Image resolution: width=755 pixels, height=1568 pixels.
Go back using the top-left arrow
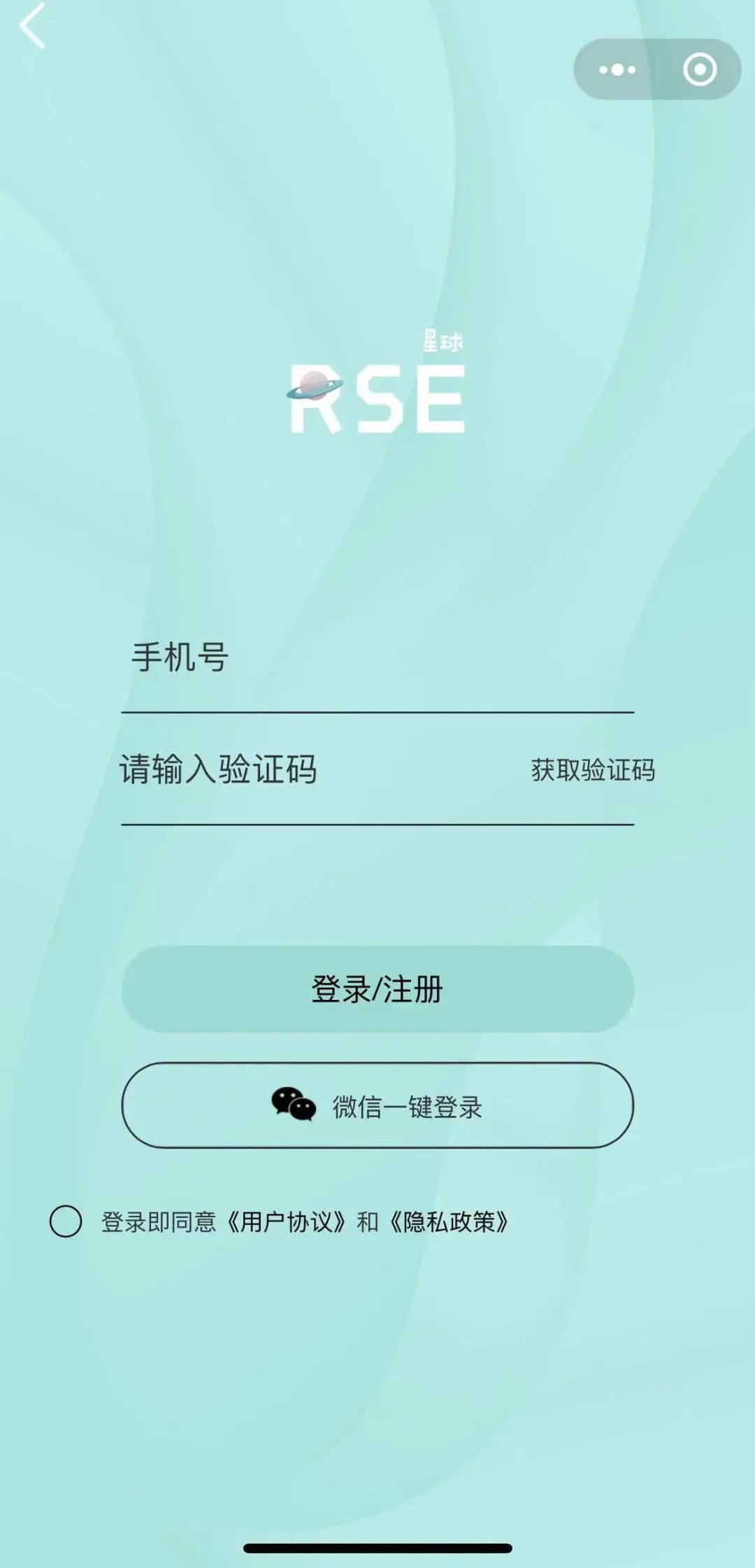click(x=32, y=27)
